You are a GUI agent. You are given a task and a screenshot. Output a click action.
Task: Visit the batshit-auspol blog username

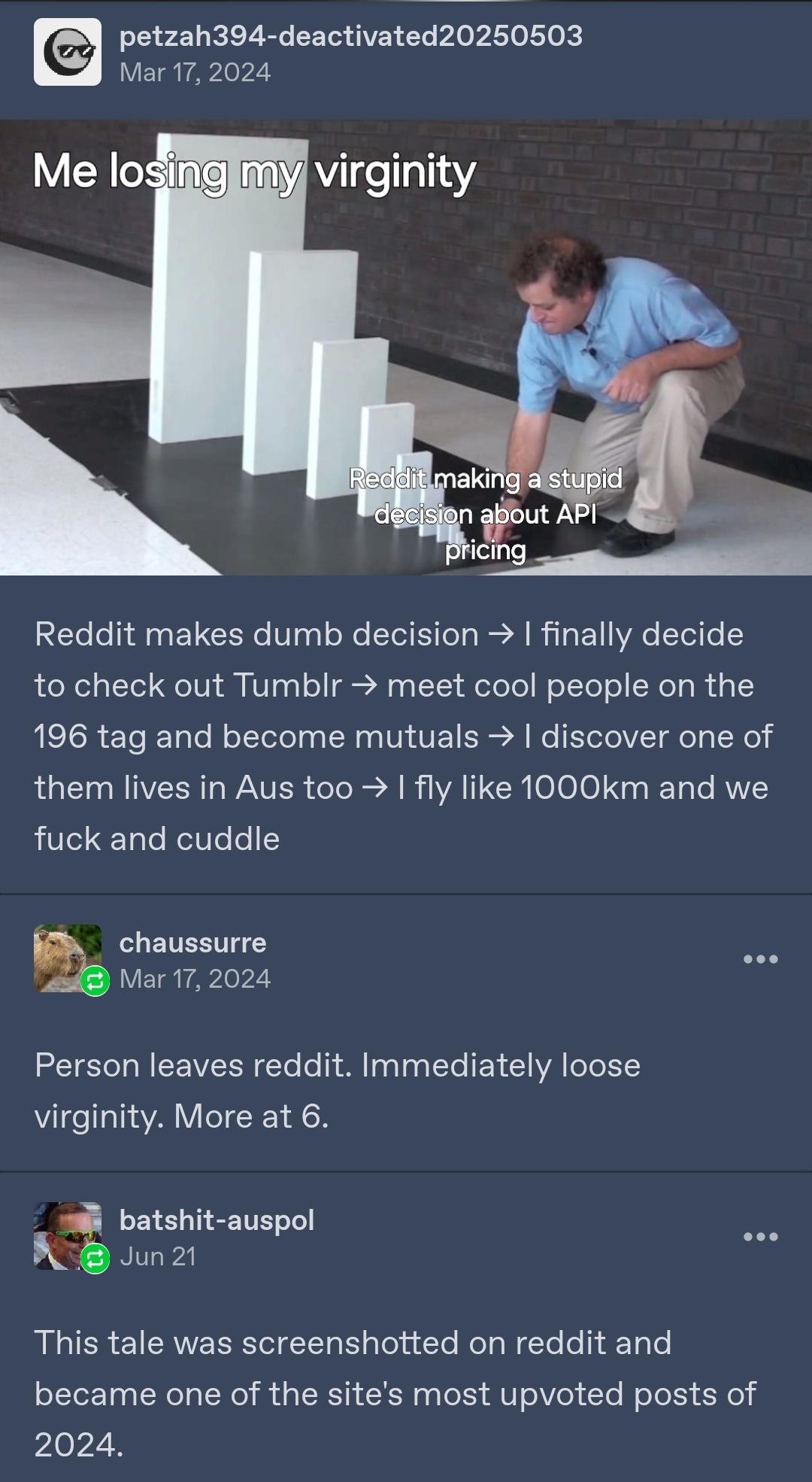click(x=217, y=1220)
